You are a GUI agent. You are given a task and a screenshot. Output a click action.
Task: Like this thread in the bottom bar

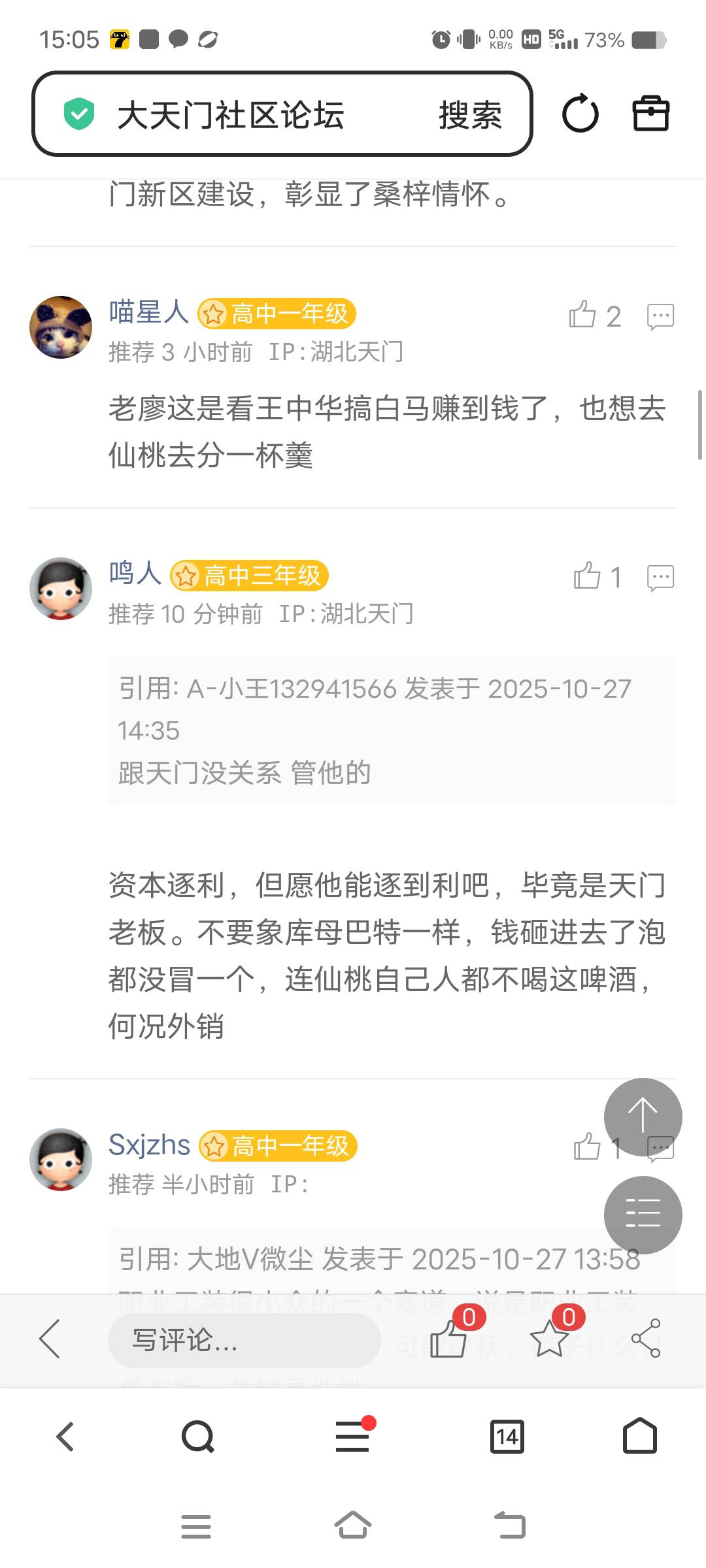448,1339
